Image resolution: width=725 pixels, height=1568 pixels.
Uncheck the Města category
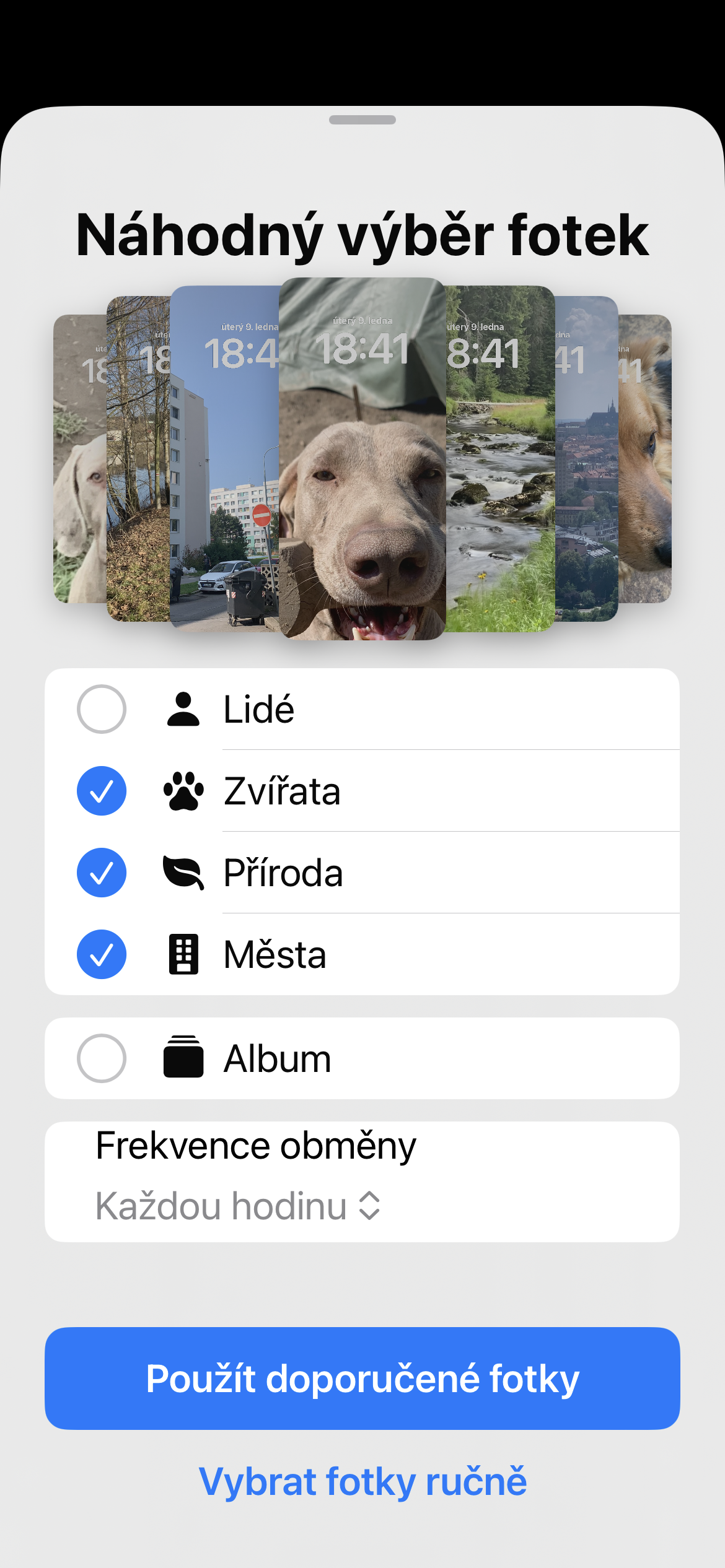click(102, 954)
